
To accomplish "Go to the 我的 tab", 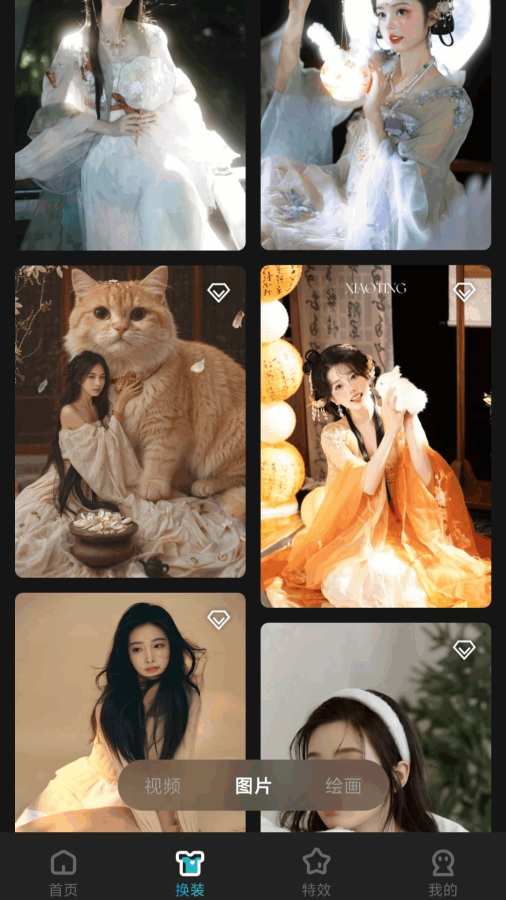I will (443, 873).
